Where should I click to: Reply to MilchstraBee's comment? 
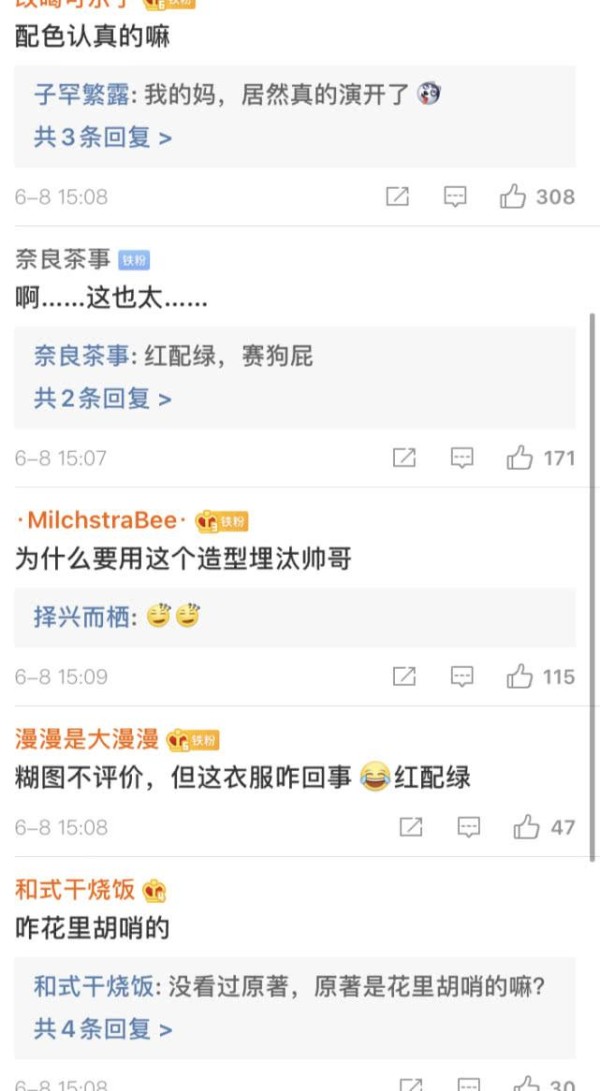click(x=462, y=677)
